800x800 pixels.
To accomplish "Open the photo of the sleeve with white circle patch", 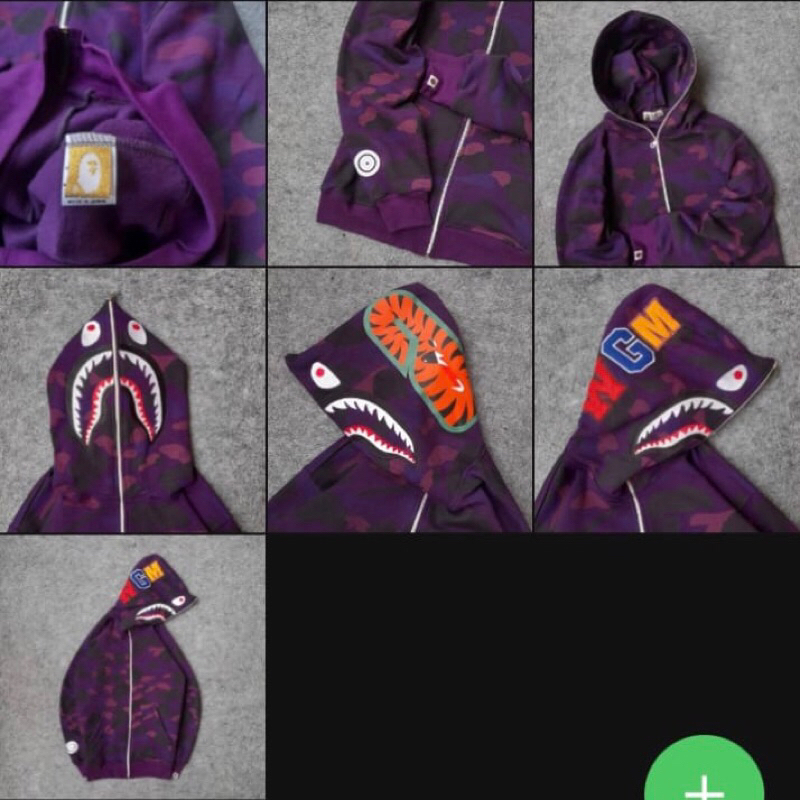I will [x=400, y=132].
